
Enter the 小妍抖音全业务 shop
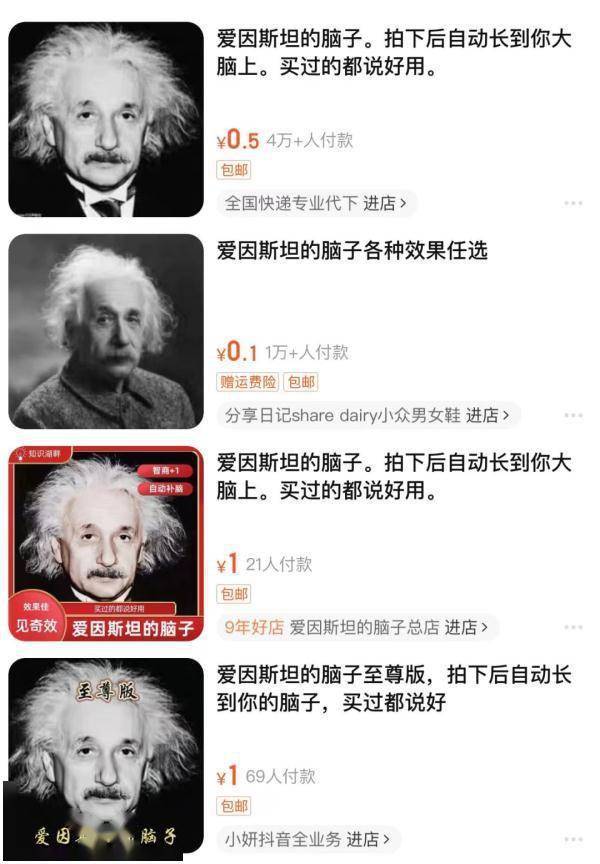coord(307,840)
